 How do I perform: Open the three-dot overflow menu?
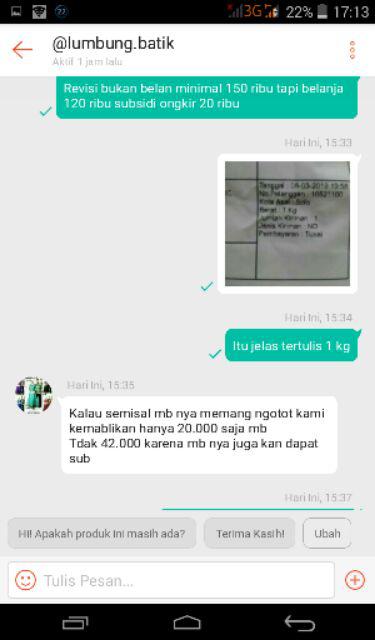pos(353,50)
